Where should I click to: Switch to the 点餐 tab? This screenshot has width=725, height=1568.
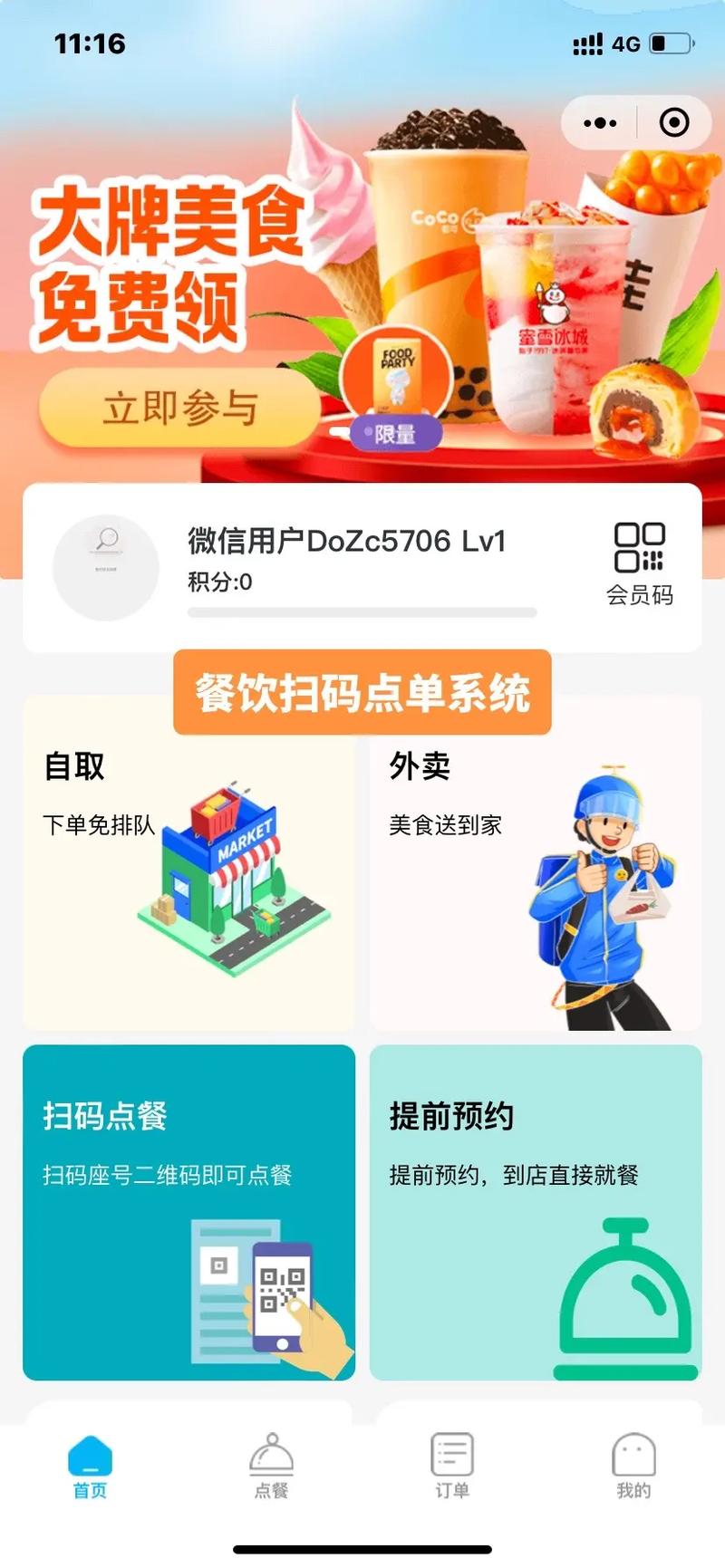click(x=271, y=1467)
